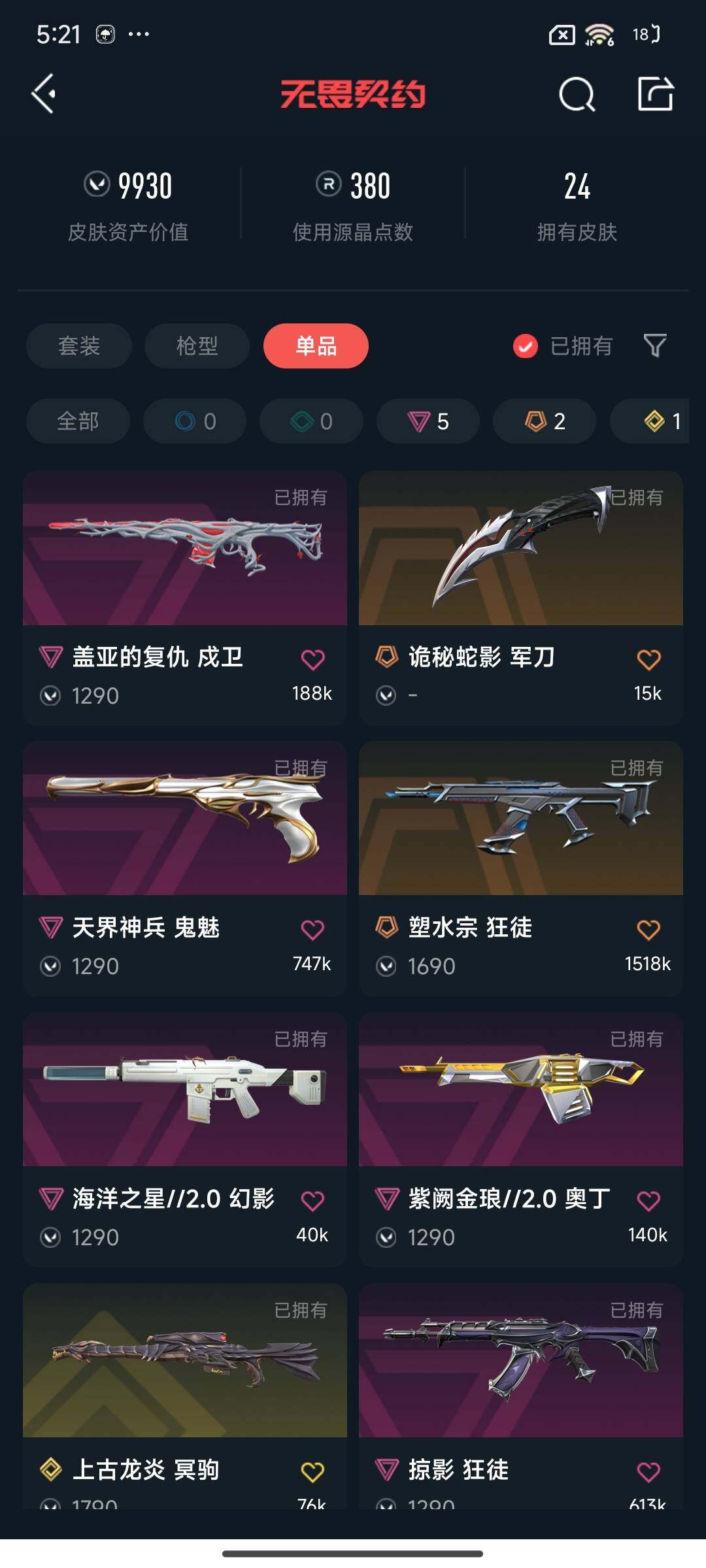
Task: Filter by the pink tier chip showing 5
Action: [428, 421]
